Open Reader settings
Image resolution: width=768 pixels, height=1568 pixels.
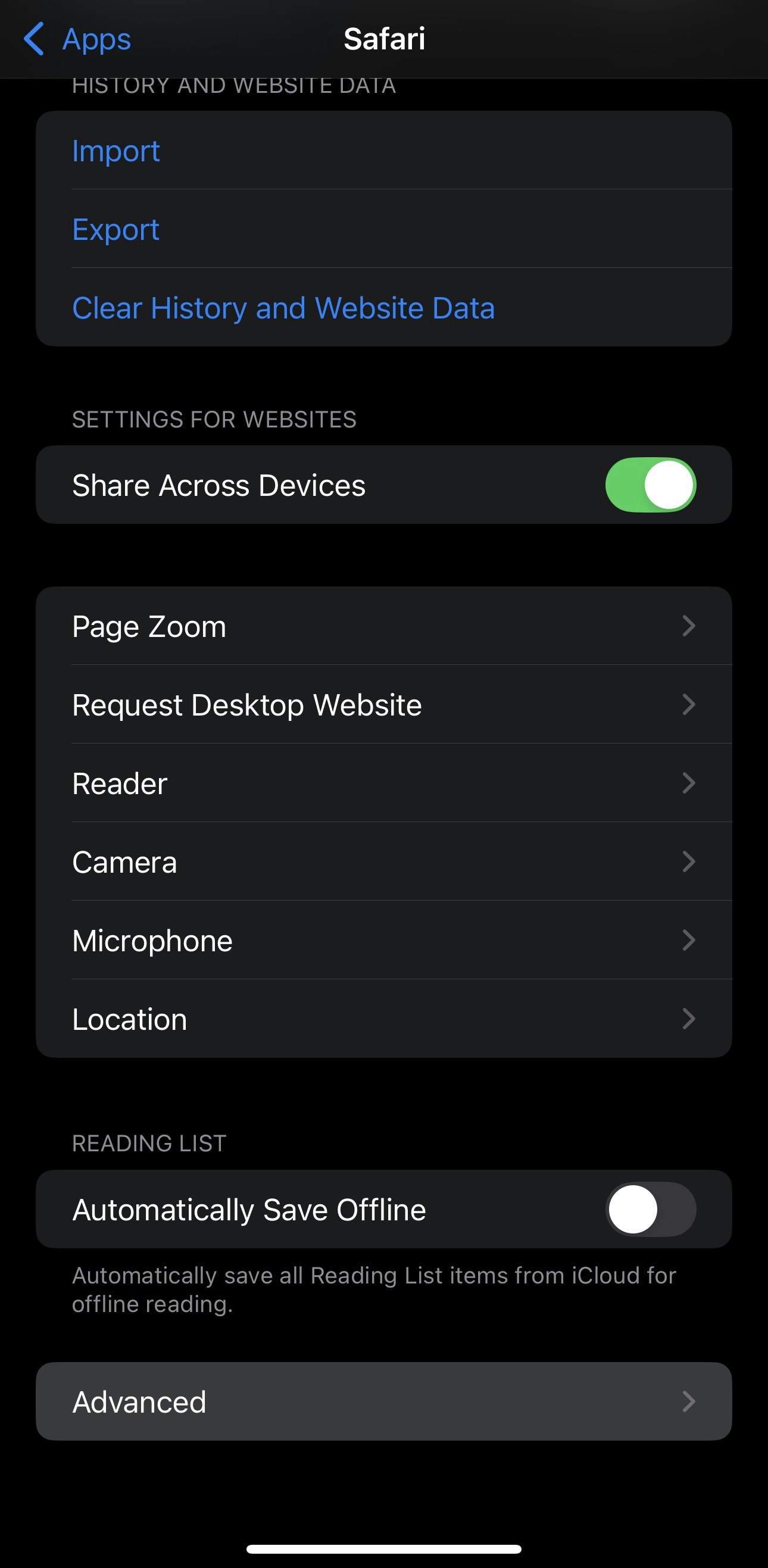tap(383, 783)
